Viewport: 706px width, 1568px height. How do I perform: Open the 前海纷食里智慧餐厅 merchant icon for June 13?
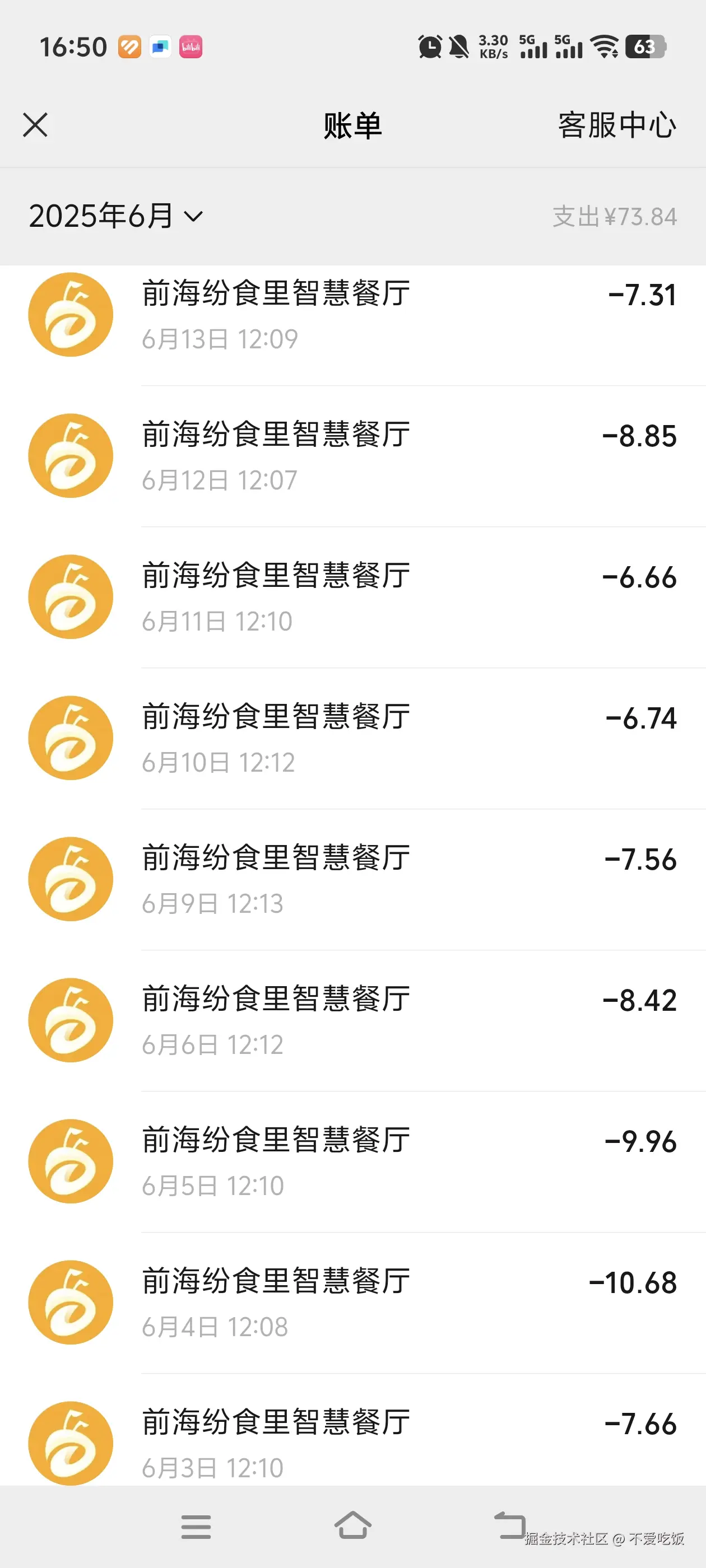click(x=70, y=314)
